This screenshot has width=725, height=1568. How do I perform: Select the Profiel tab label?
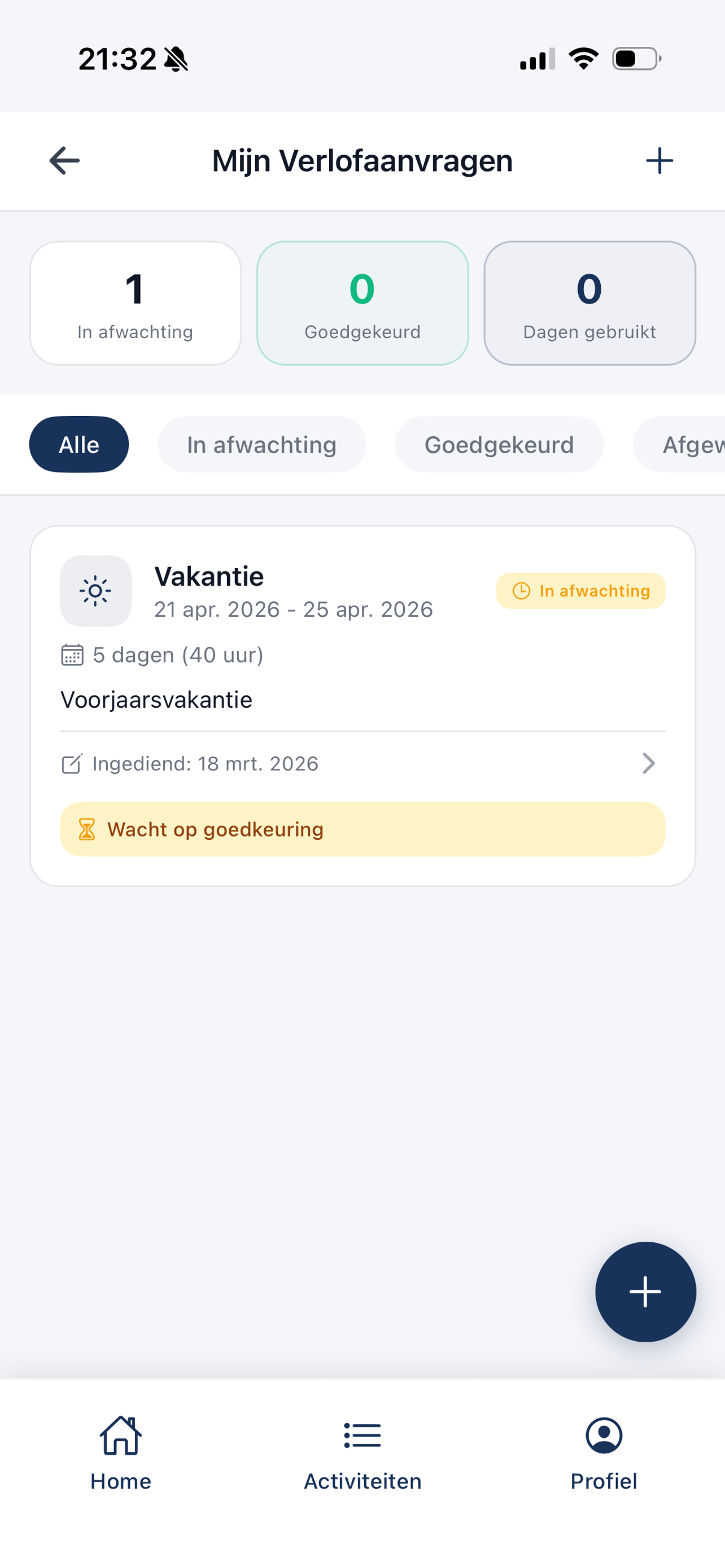tap(603, 1482)
